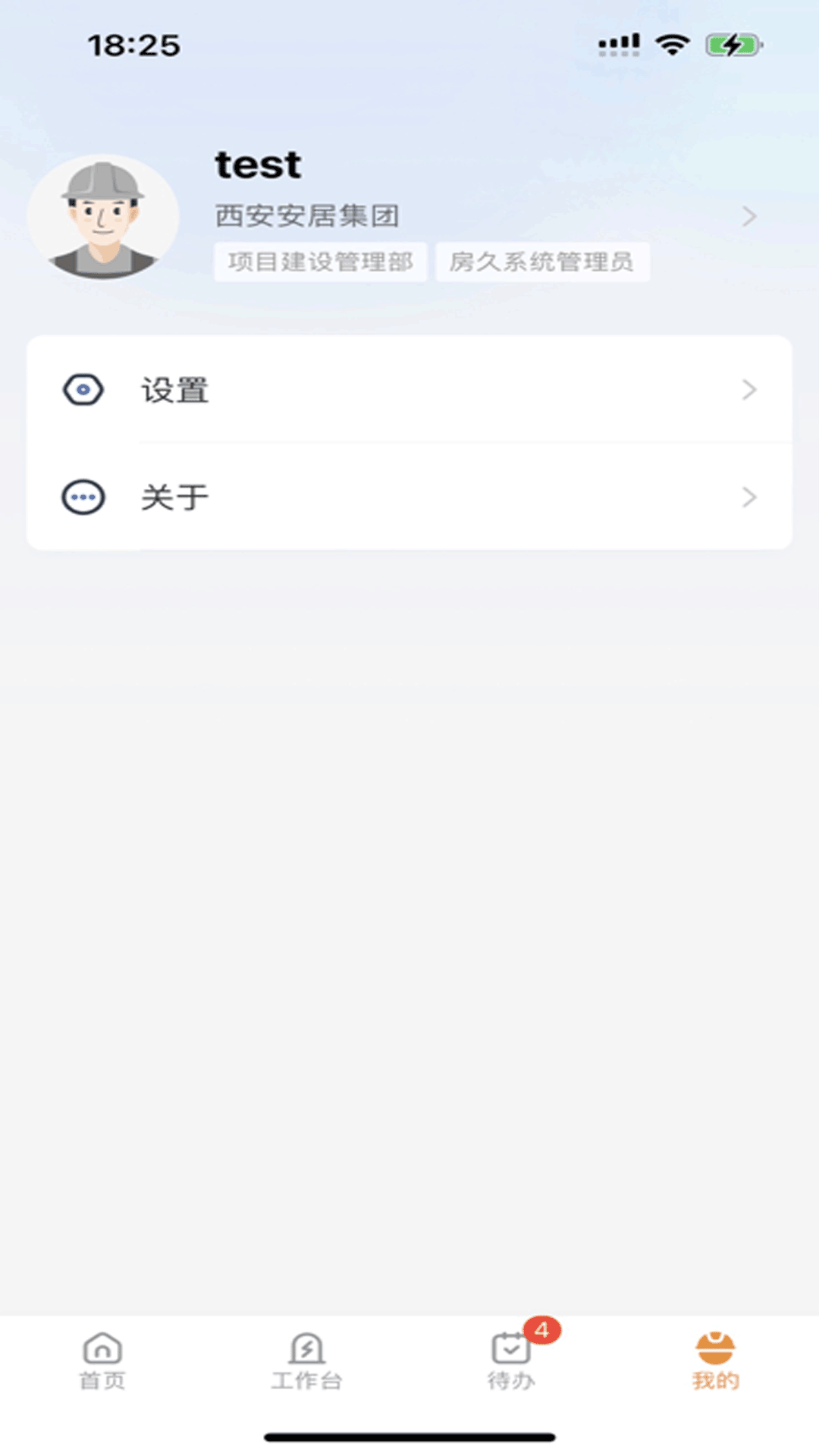Select the settings eye-shaped icon beside 设置
Viewport: 819px width, 1456px height.
pyautogui.click(x=83, y=391)
